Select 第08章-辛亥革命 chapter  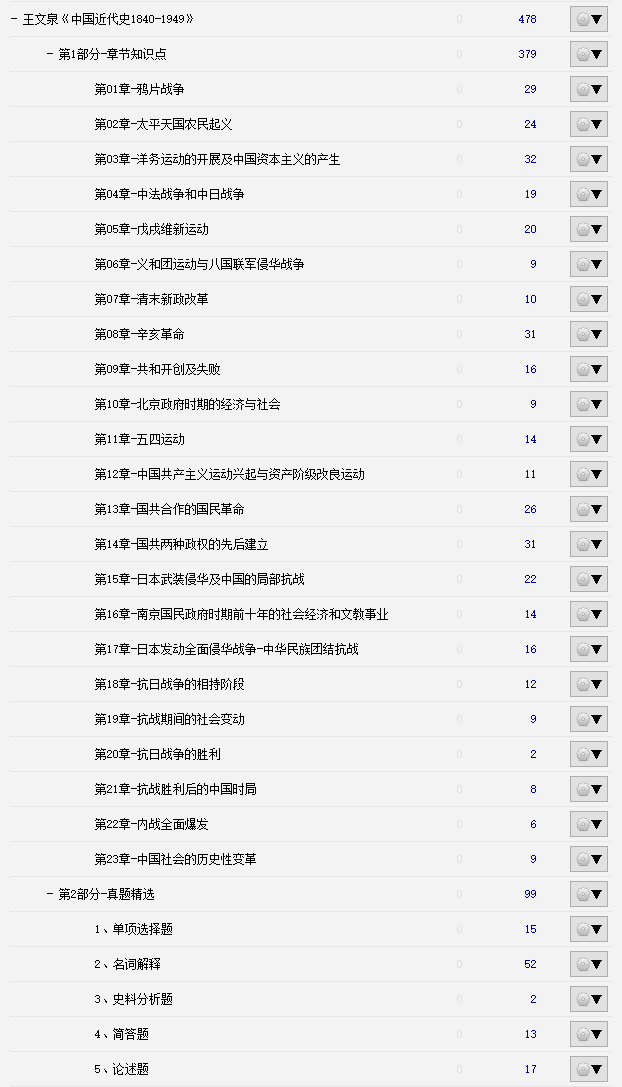point(139,334)
